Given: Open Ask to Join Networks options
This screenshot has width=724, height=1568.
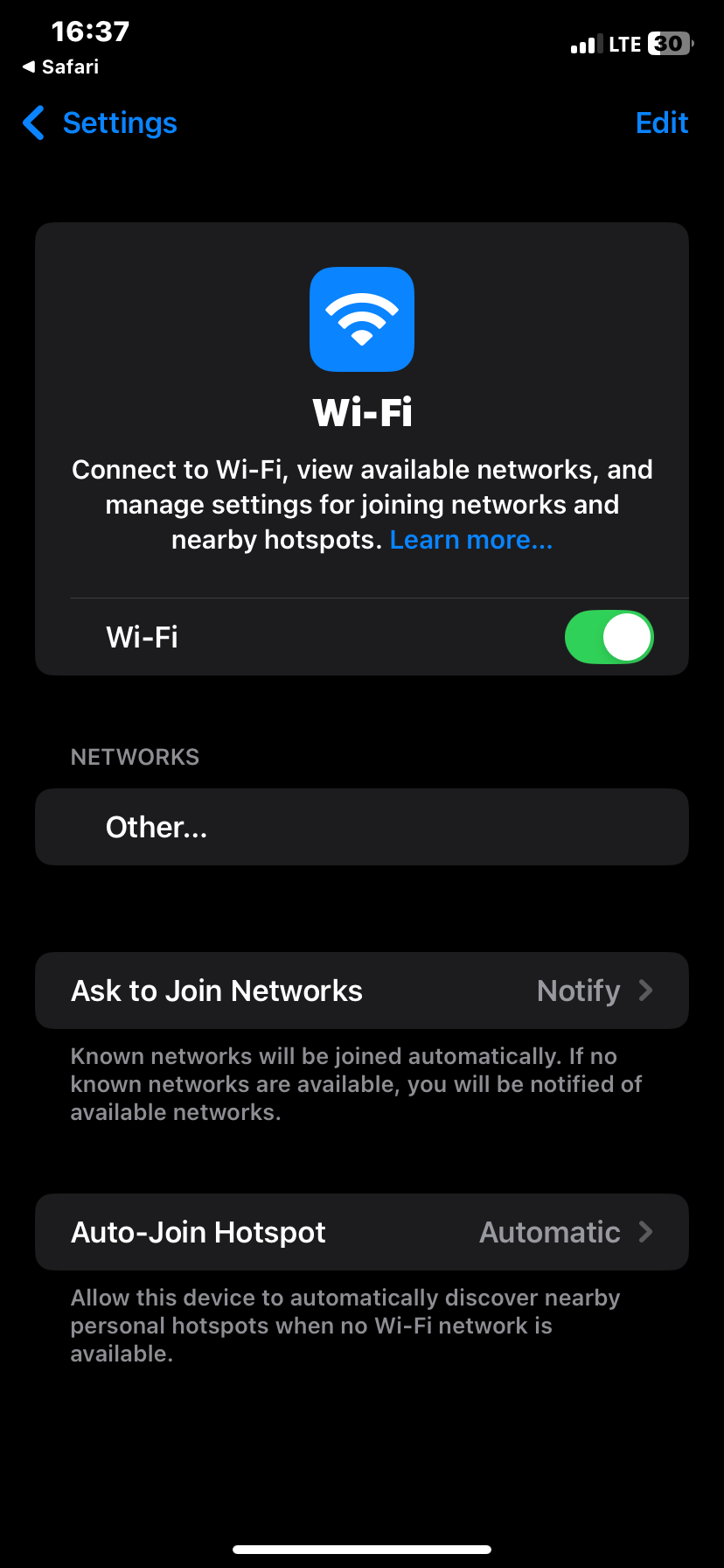Looking at the screenshot, I should 361,990.
